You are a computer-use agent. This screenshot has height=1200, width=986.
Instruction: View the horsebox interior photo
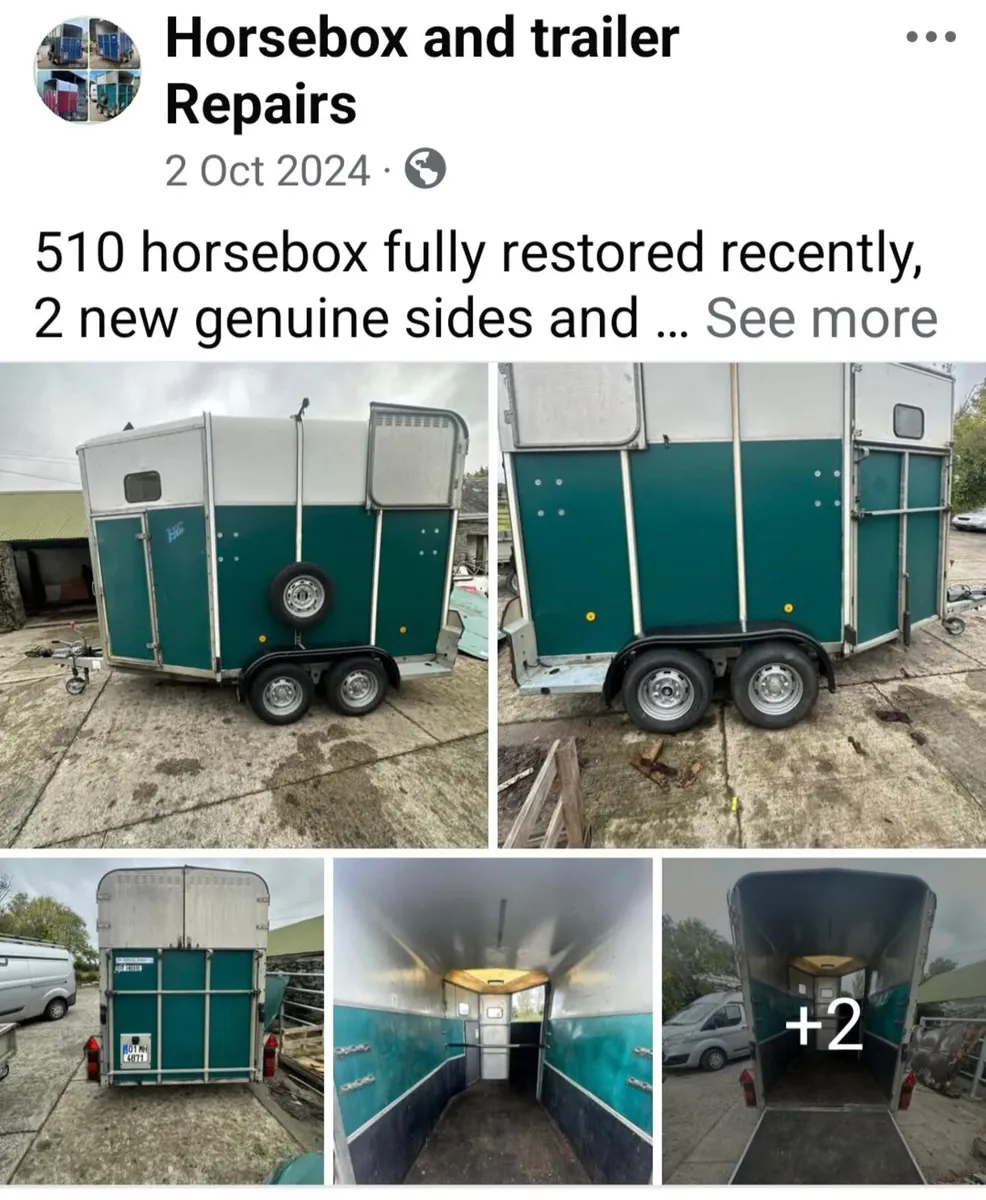[x=492, y=1020]
